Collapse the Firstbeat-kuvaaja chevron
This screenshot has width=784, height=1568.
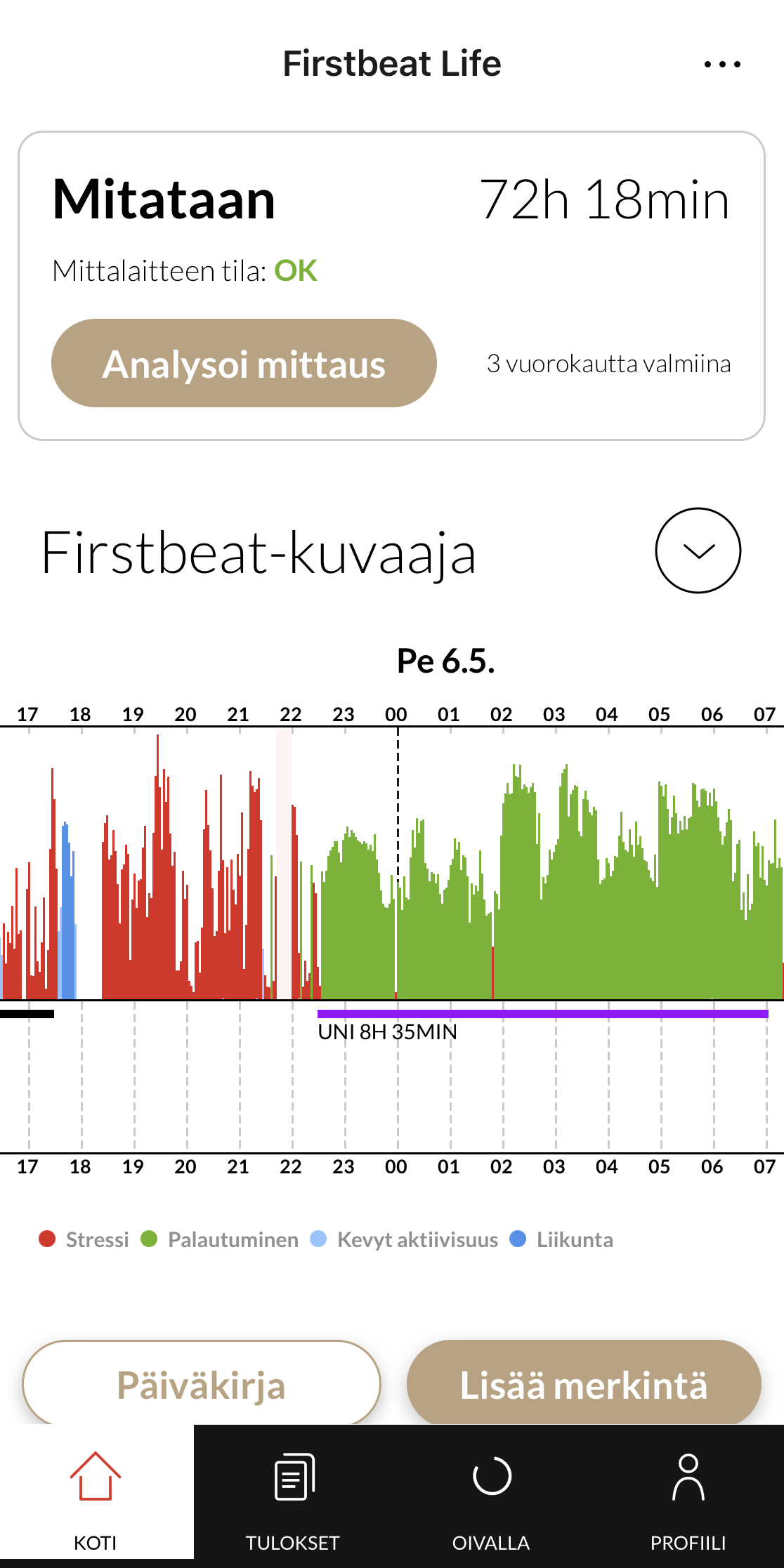(698, 551)
